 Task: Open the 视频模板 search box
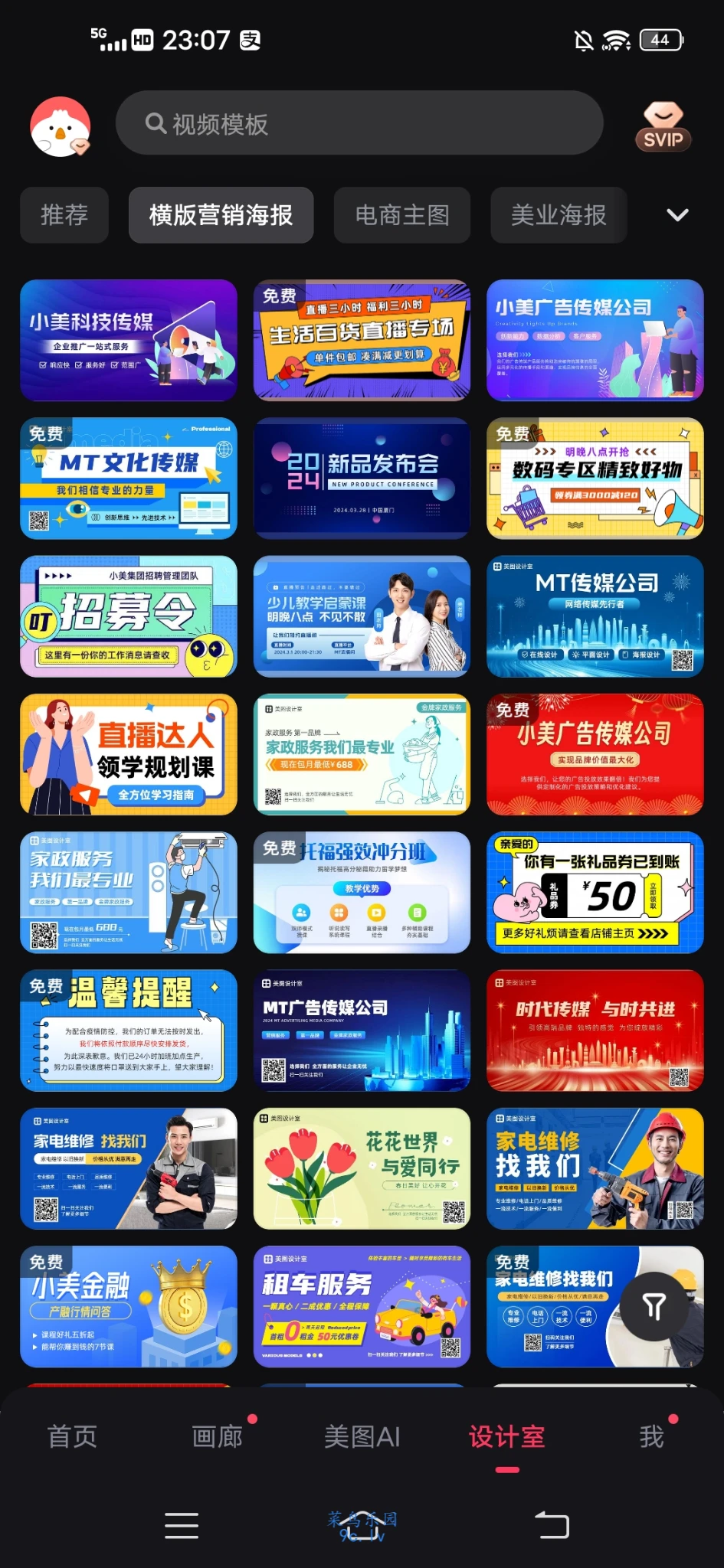pos(359,123)
